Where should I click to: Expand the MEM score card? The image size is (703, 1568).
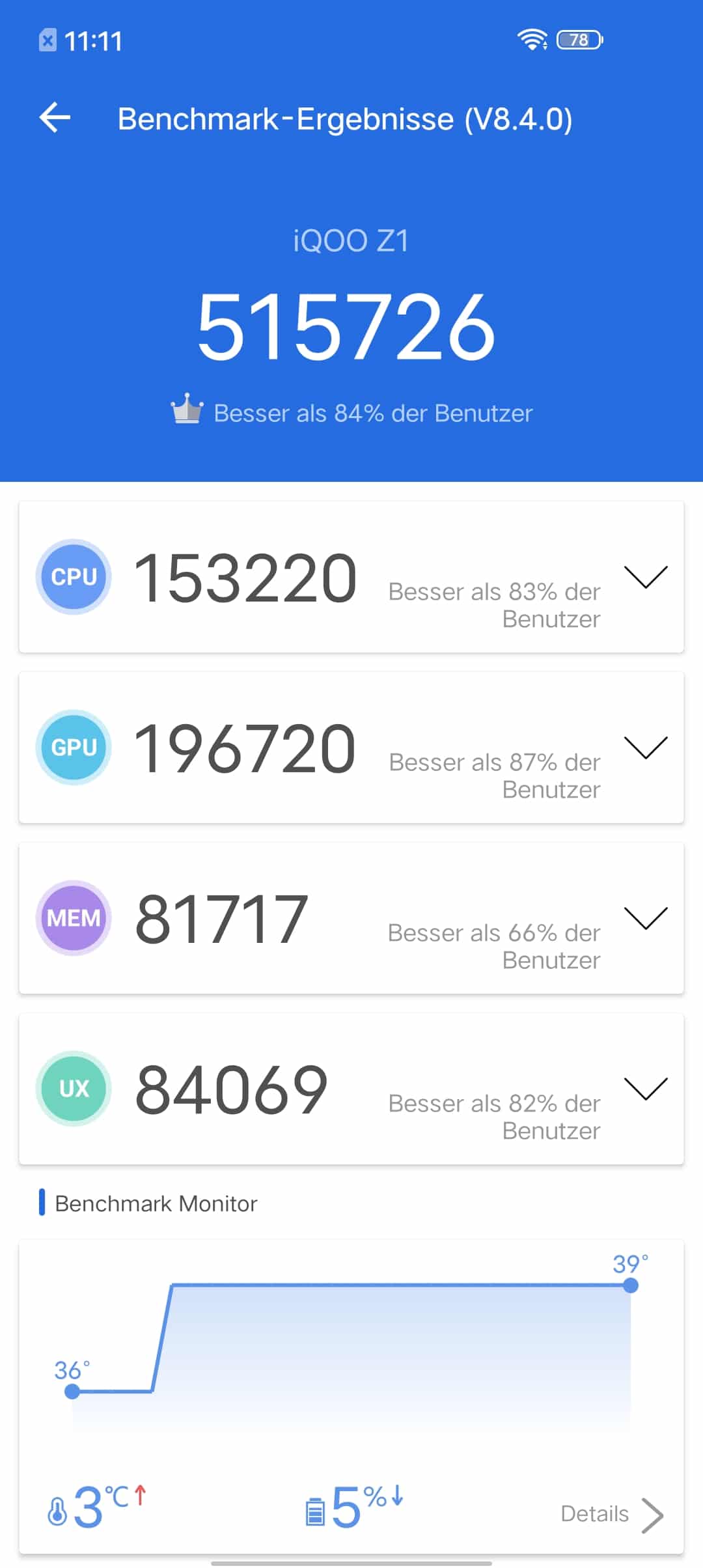[646, 918]
